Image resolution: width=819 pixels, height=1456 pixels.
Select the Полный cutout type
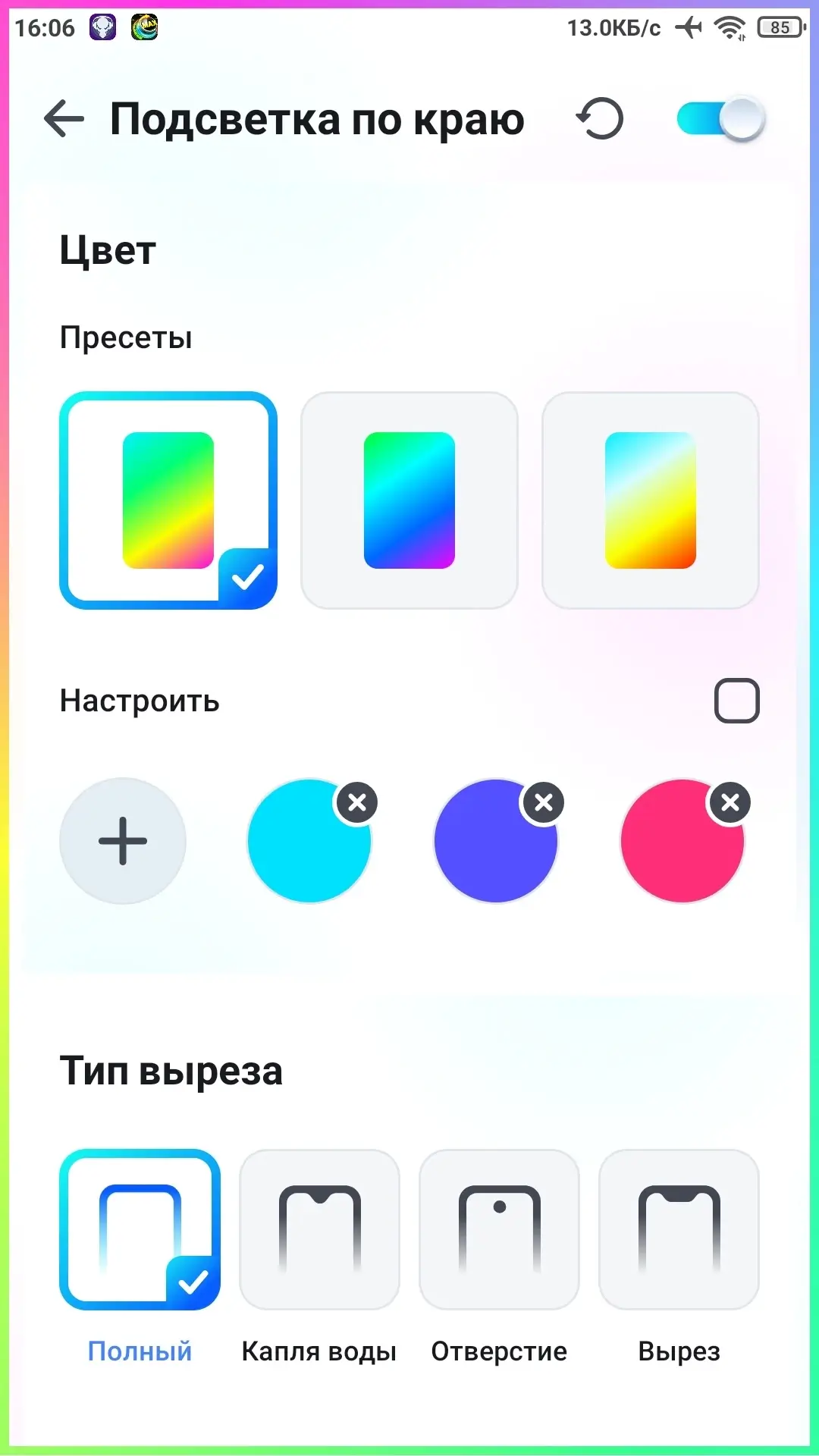[140, 1229]
